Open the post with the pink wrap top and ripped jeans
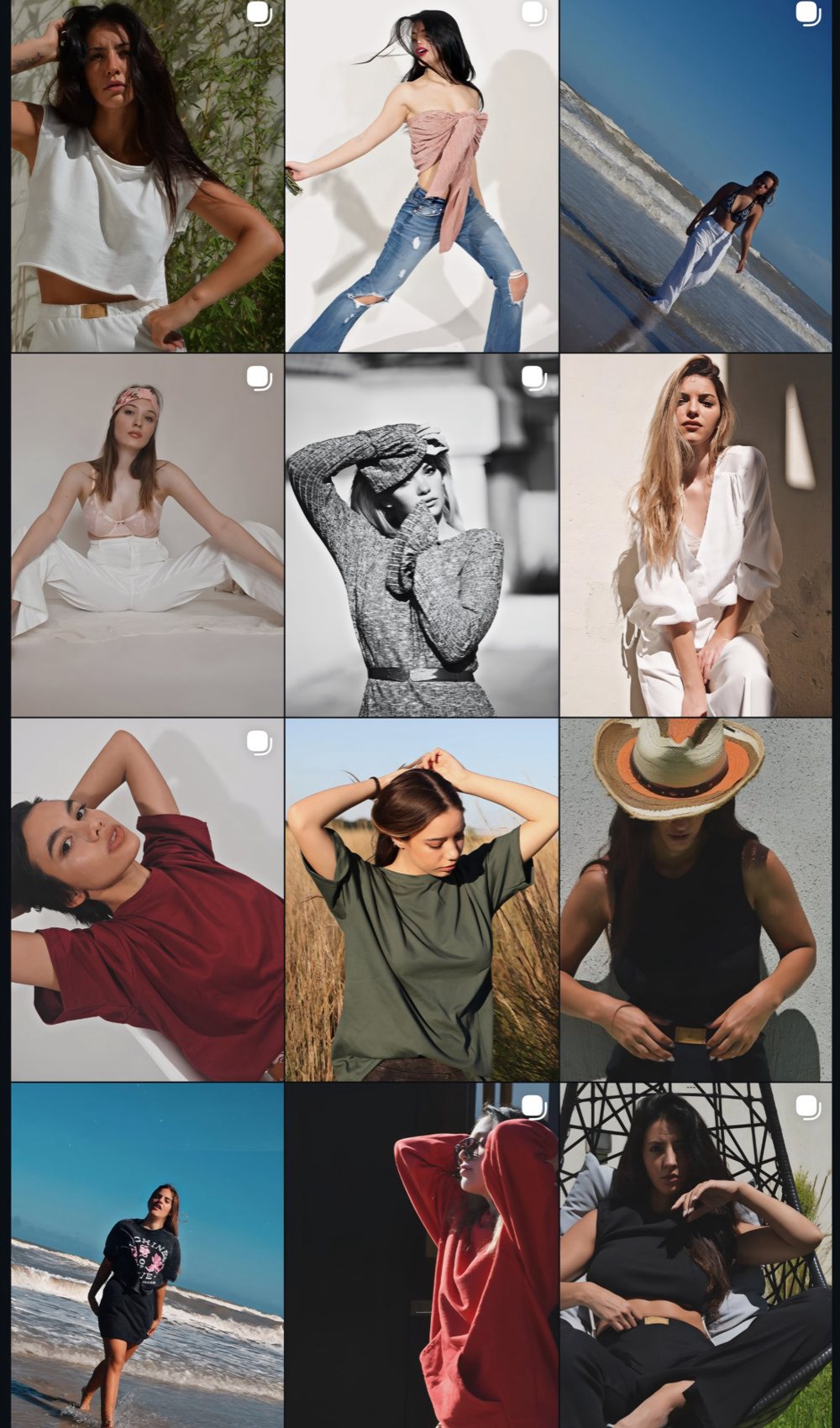The height and width of the screenshot is (1428, 840). pos(422,176)
